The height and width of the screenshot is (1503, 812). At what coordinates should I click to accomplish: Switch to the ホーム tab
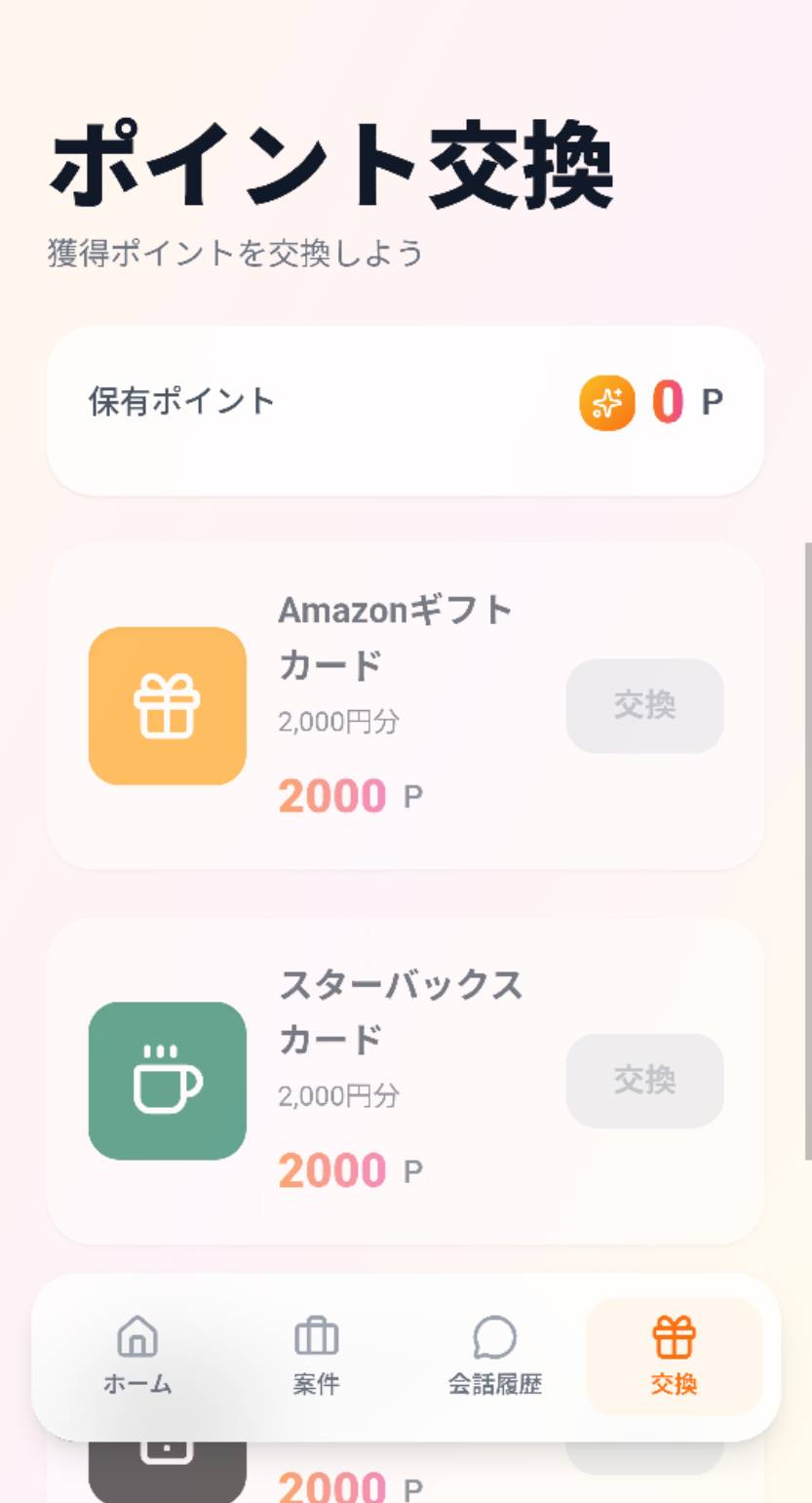(x=136, y=1358)
